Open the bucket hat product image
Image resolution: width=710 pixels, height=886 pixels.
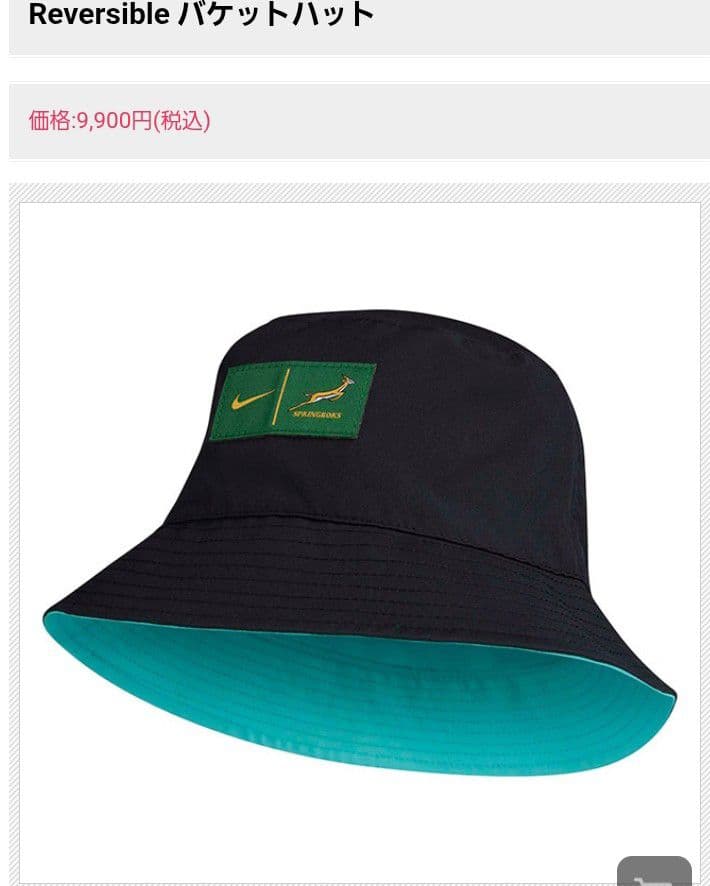360,540
